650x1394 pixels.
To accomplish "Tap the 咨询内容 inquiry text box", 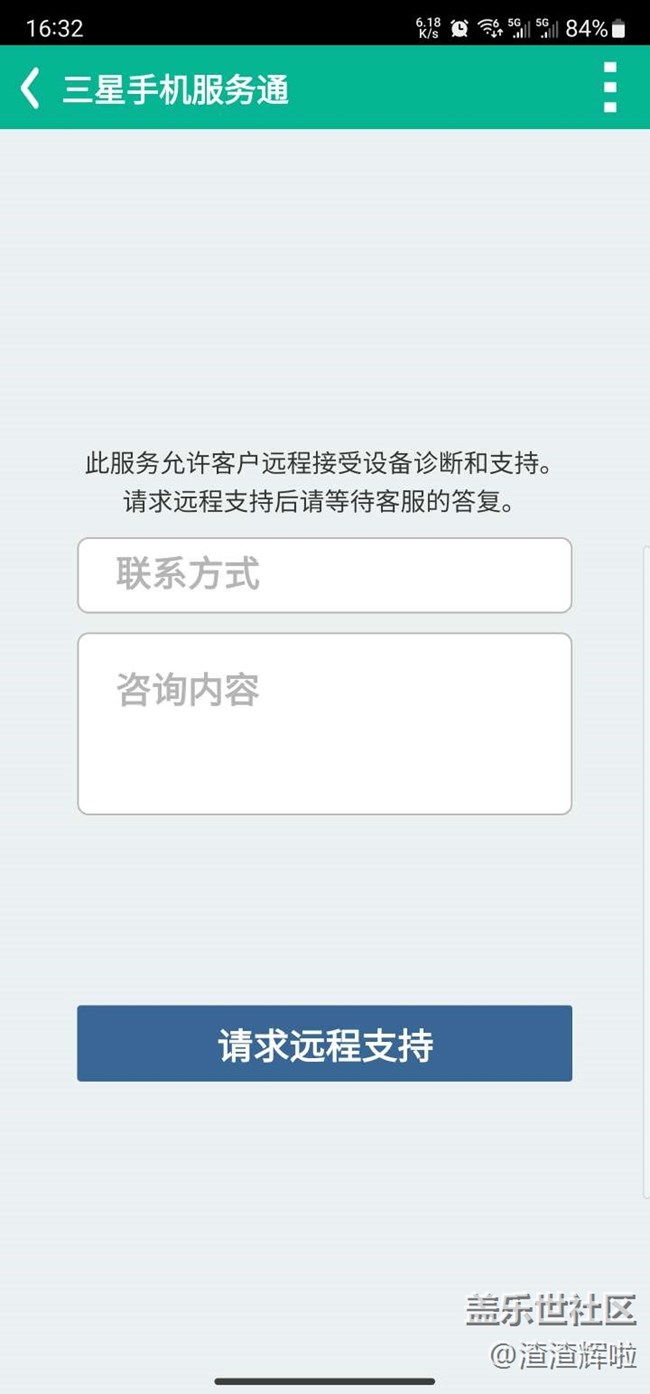I will point(324,723).
